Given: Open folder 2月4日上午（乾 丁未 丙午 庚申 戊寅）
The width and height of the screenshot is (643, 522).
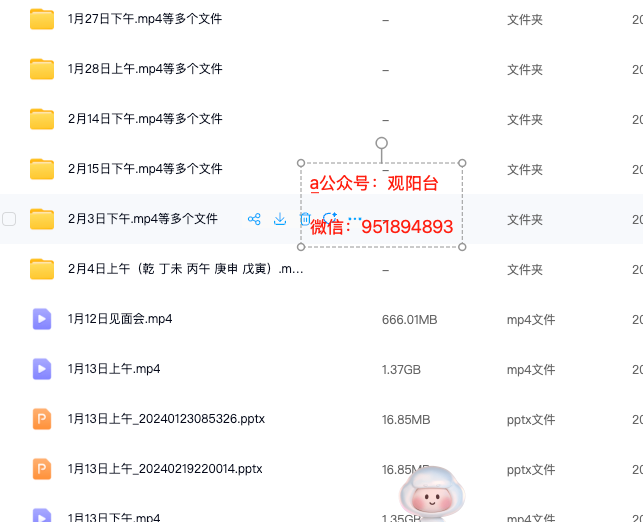Looking at the screenshot, I should click(185, 269).
